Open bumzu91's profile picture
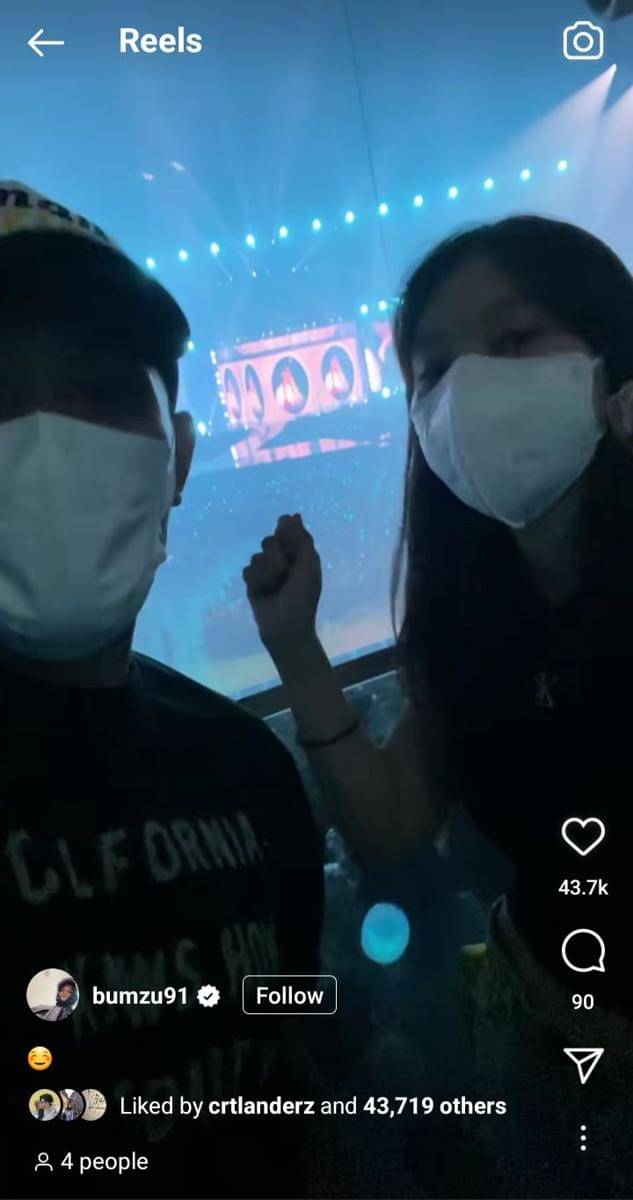 tap(52, 995)
